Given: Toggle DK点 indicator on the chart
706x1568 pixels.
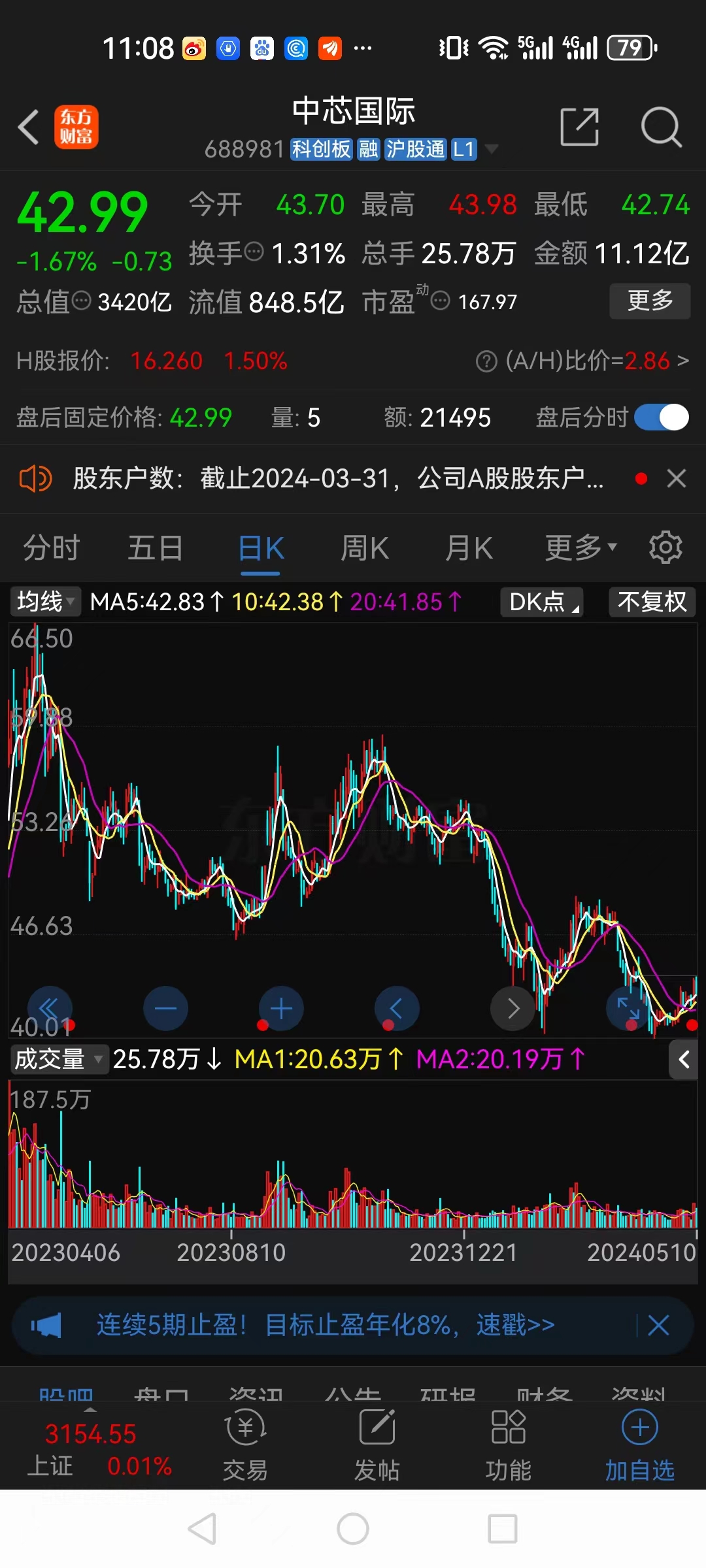Looking at the screenshot, I should click(542, 602).
